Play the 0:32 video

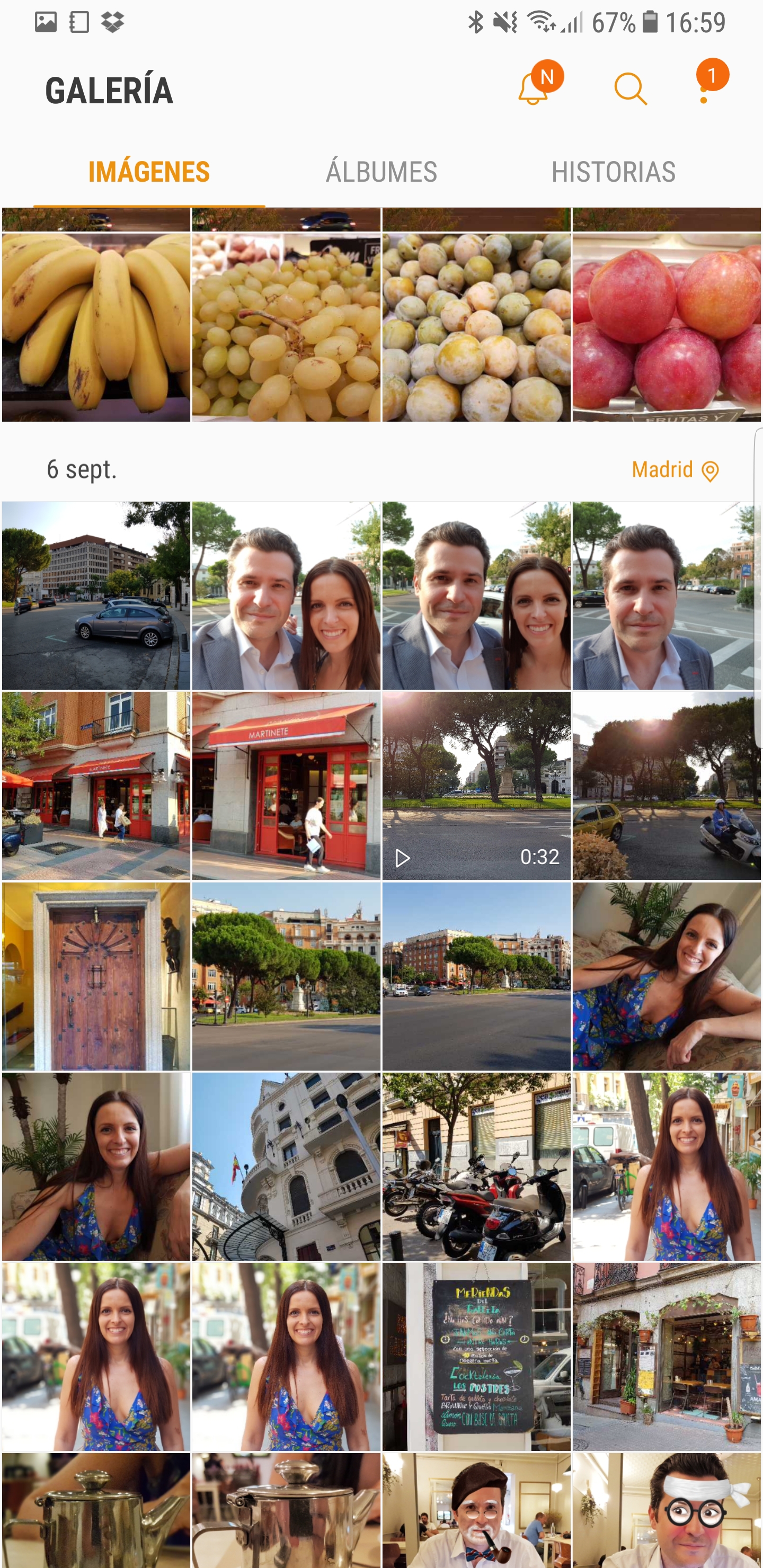[x=476, y=785]
